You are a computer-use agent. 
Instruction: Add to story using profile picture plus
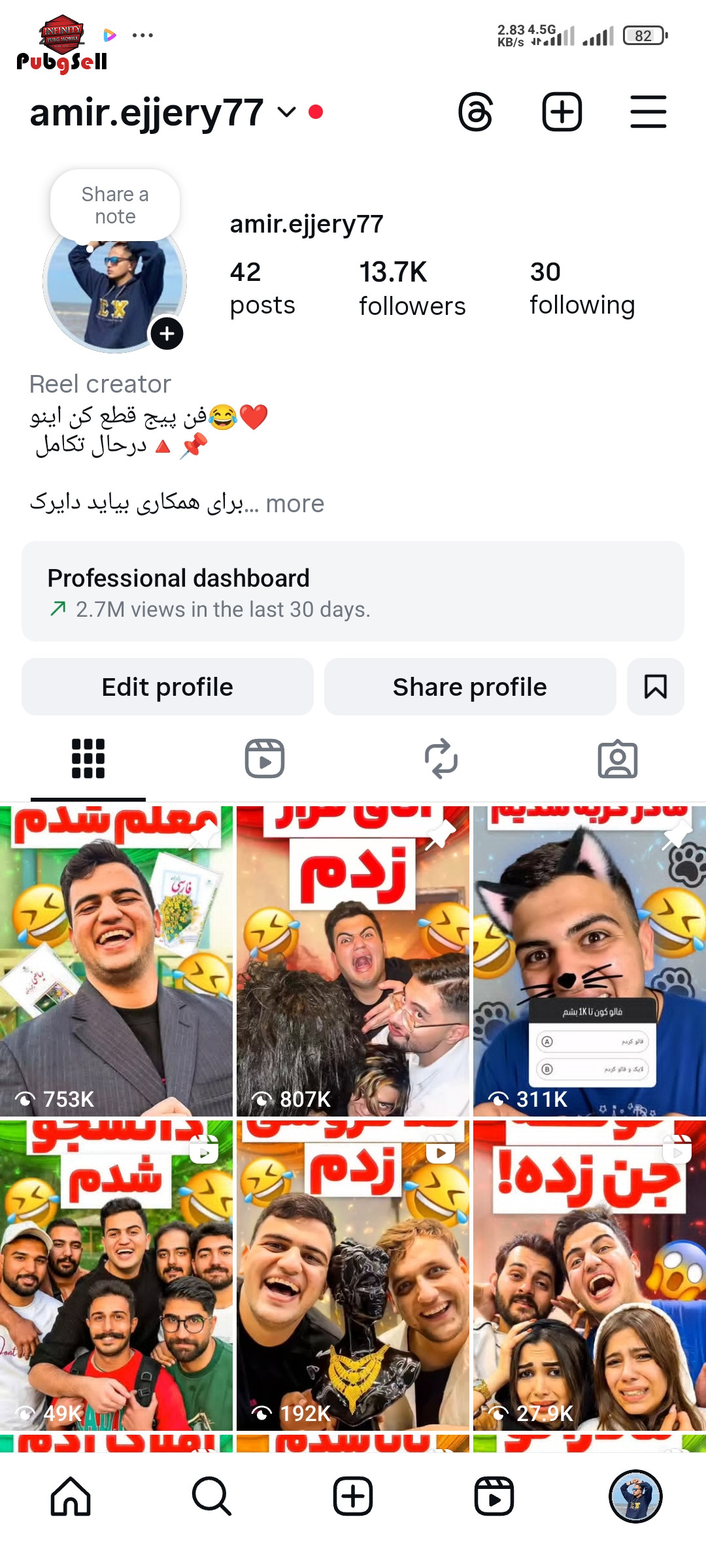tap(167, 334)
